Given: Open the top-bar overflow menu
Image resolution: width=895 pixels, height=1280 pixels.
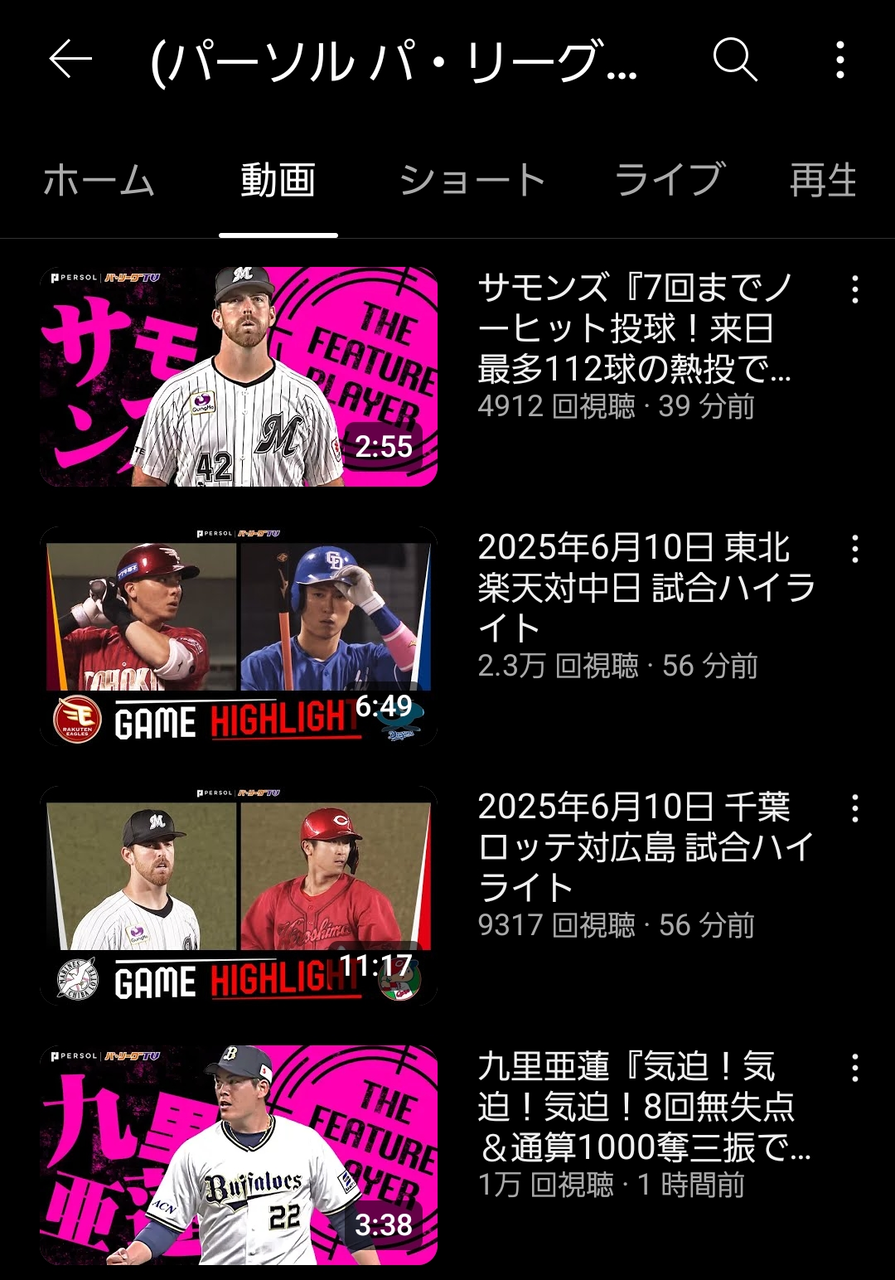Looking at the screenshot, I should click(x=840, y=60).
